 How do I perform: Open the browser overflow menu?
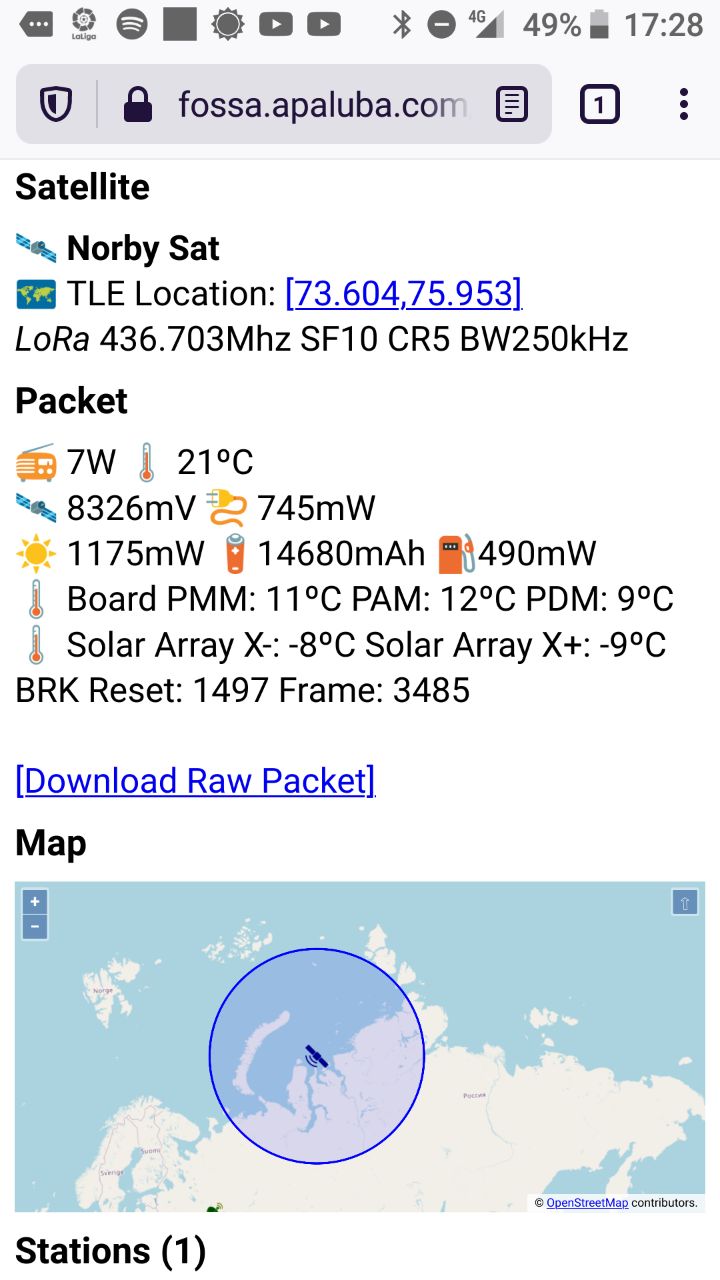pos(683,104)
